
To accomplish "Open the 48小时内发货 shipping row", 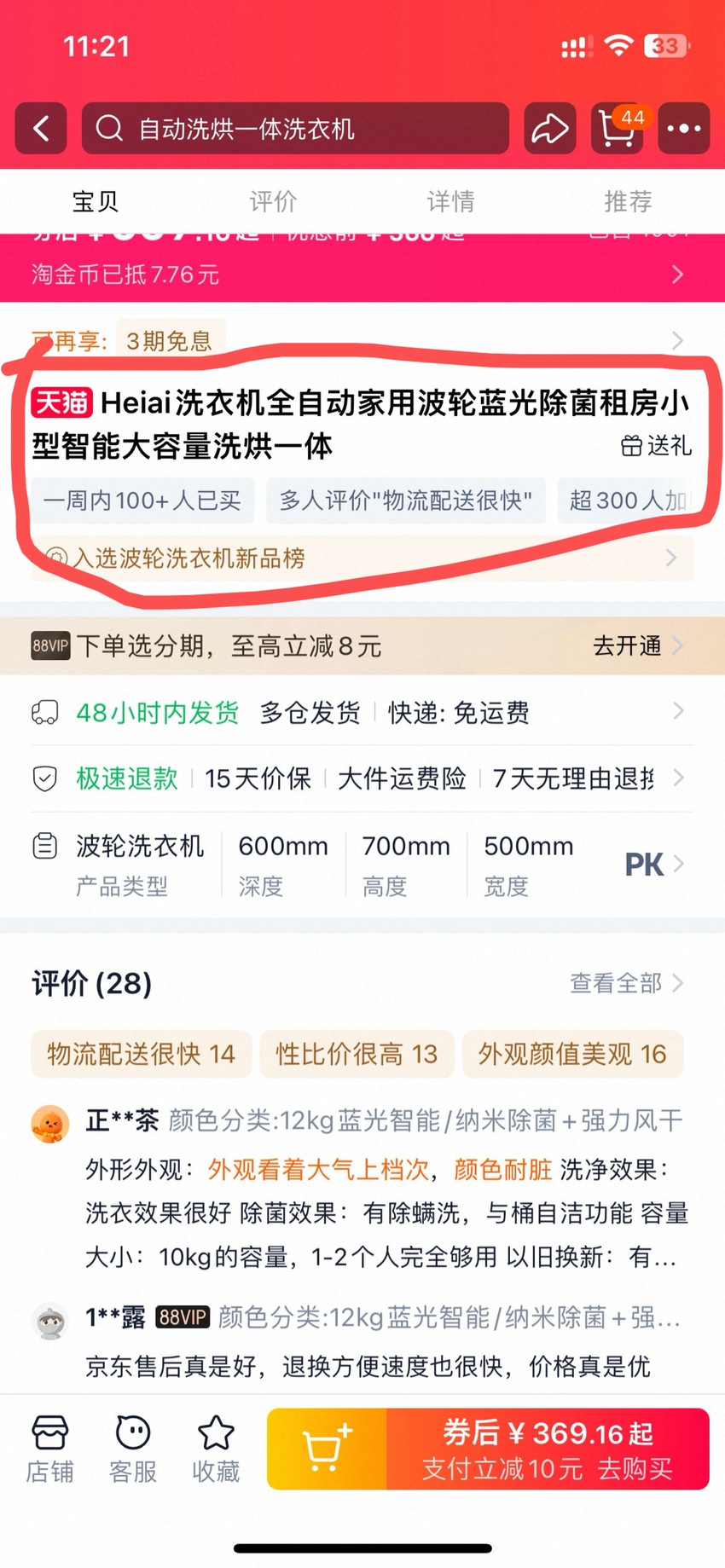I will pyautogui.click(x=362, y=712).
